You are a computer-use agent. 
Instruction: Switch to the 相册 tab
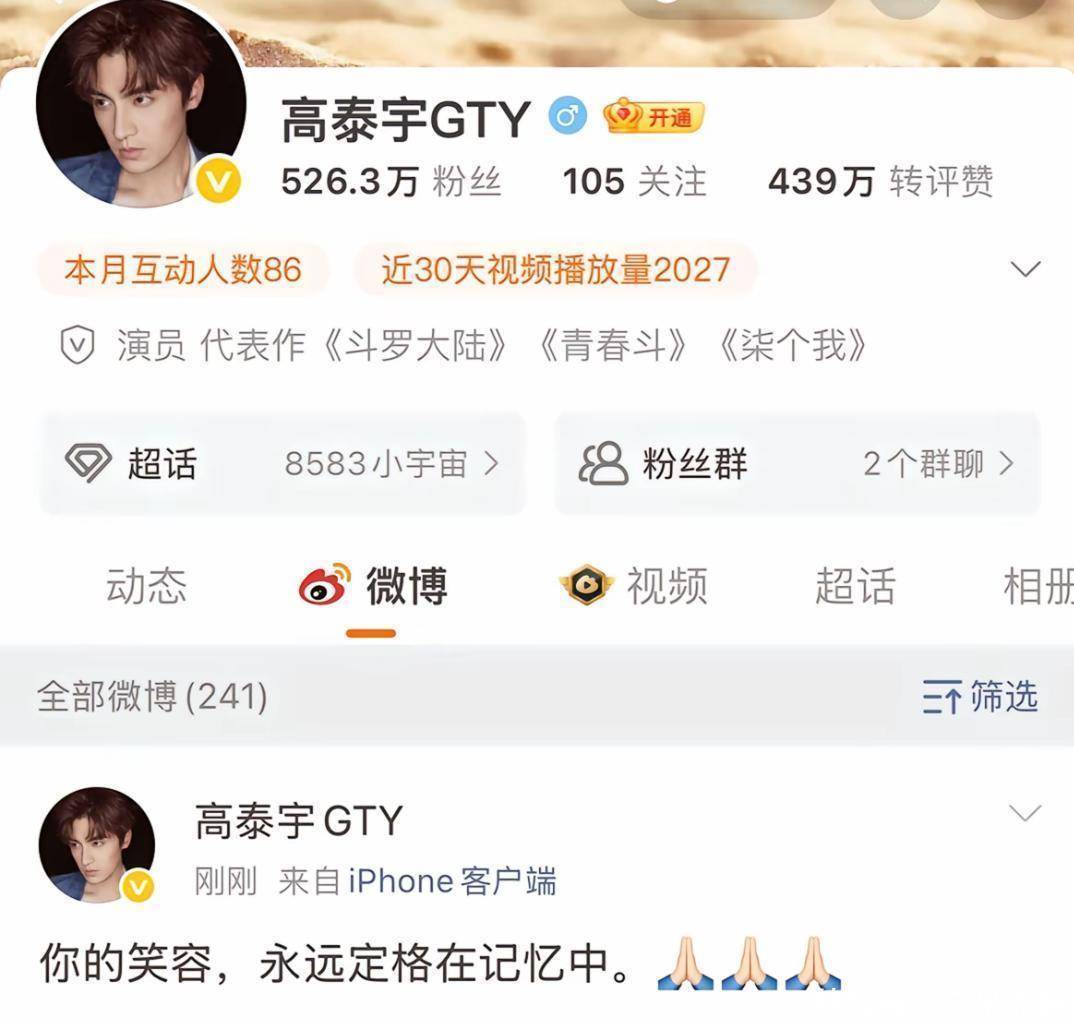click(x=1038, y=586)
